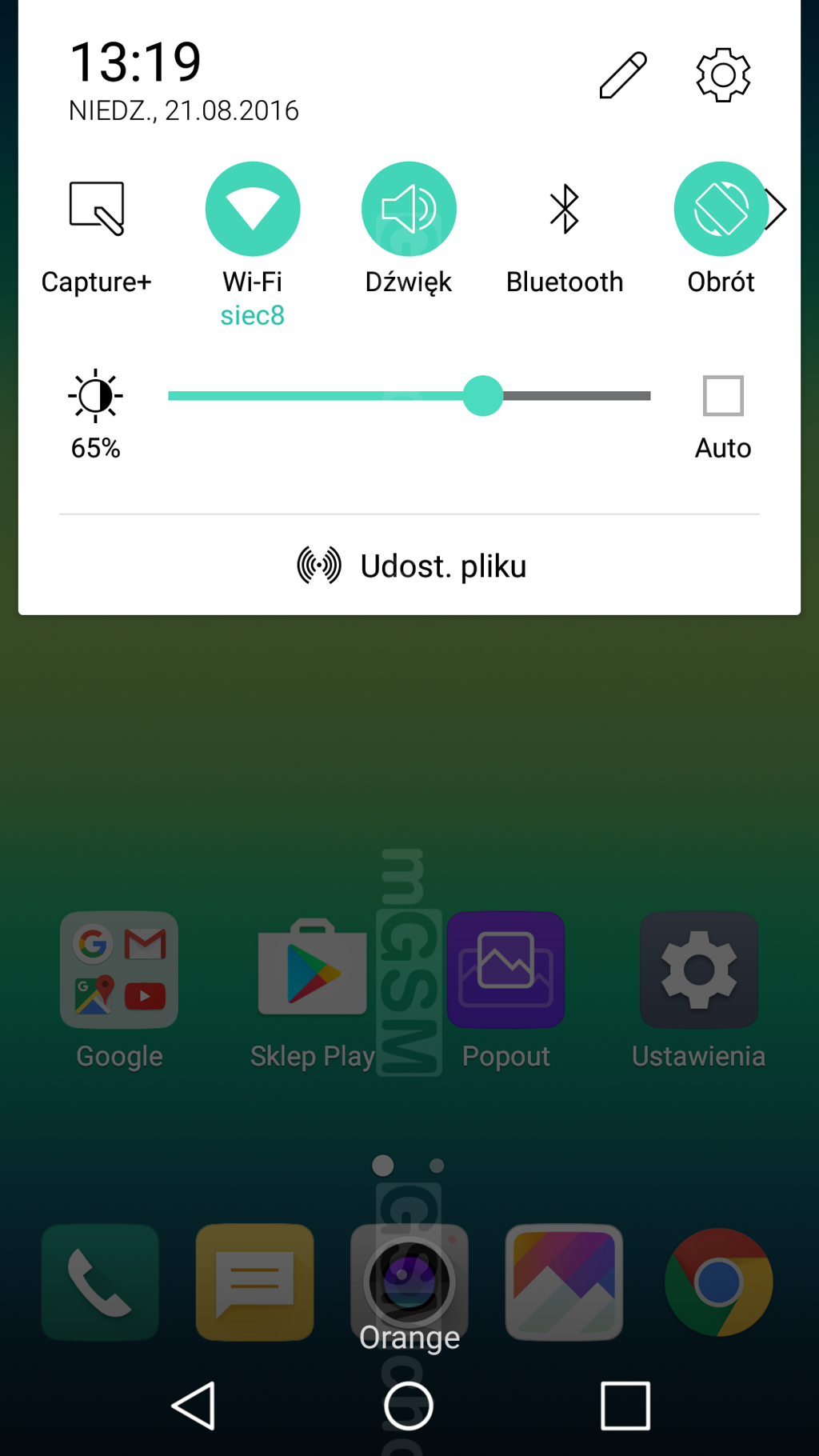Launch the Capture+ tool
This screenshot has height=1456, width=819.
[x=96, y=209]
